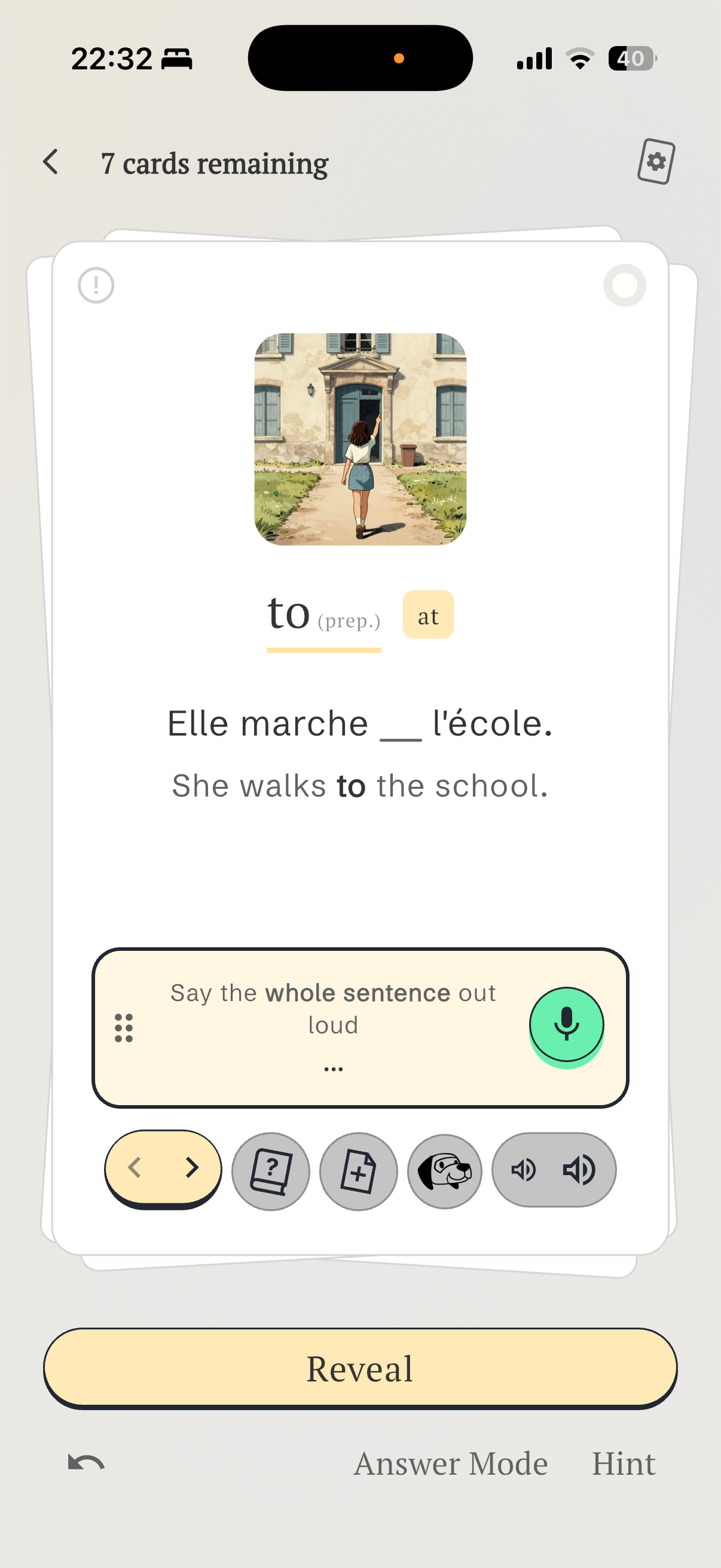Report an issue with this card

(96, 285)
